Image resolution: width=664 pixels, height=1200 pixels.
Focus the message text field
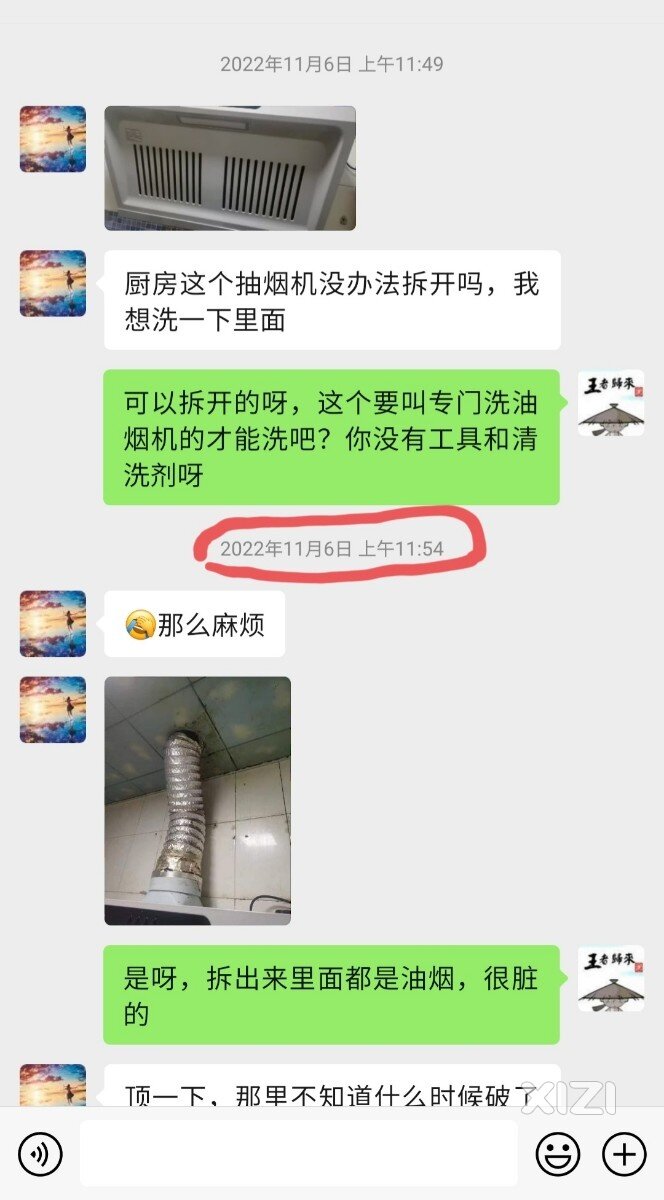coord(298,1154)
